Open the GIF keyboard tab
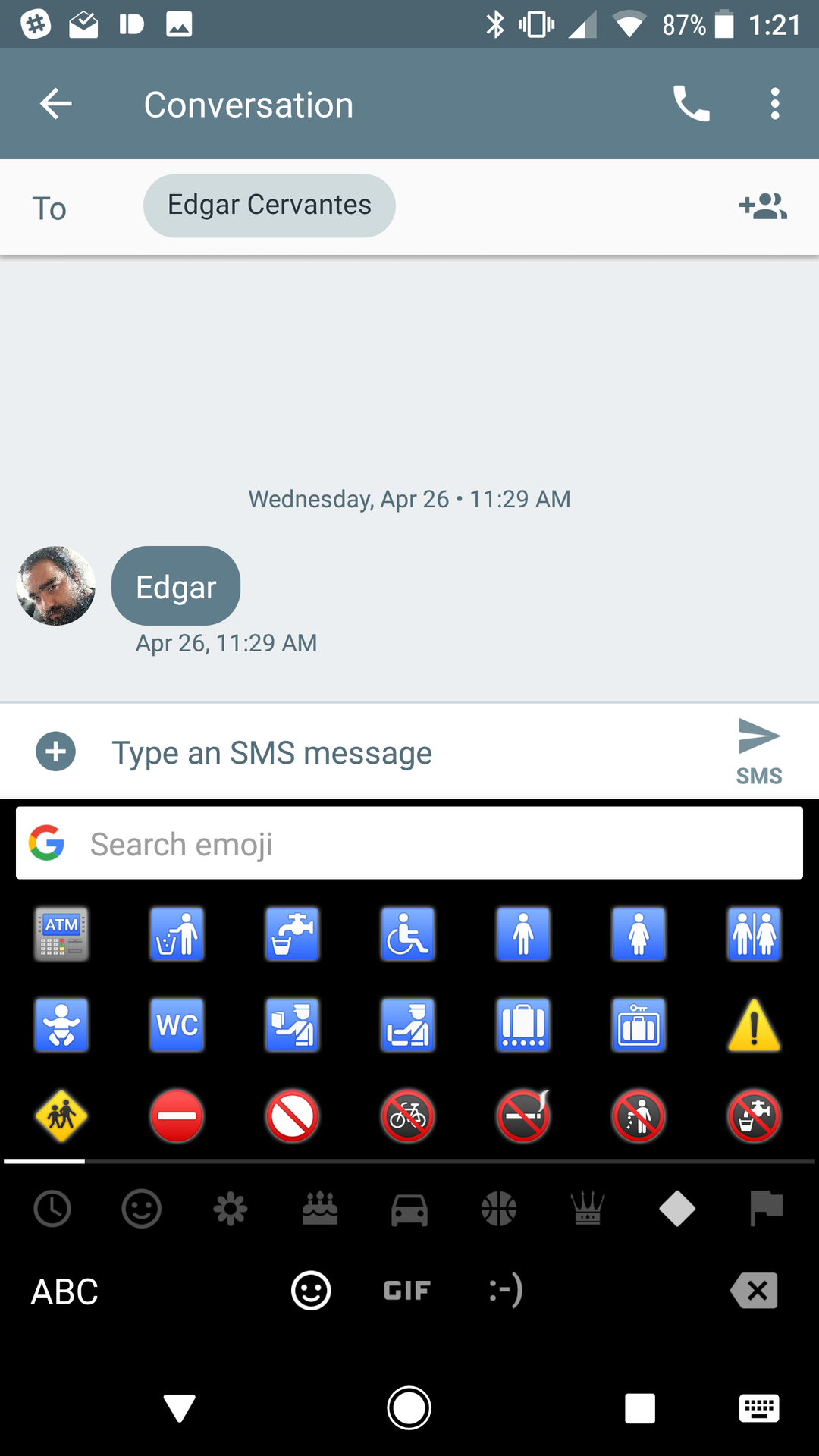Screen dimensions: 819x1456 407,1291
